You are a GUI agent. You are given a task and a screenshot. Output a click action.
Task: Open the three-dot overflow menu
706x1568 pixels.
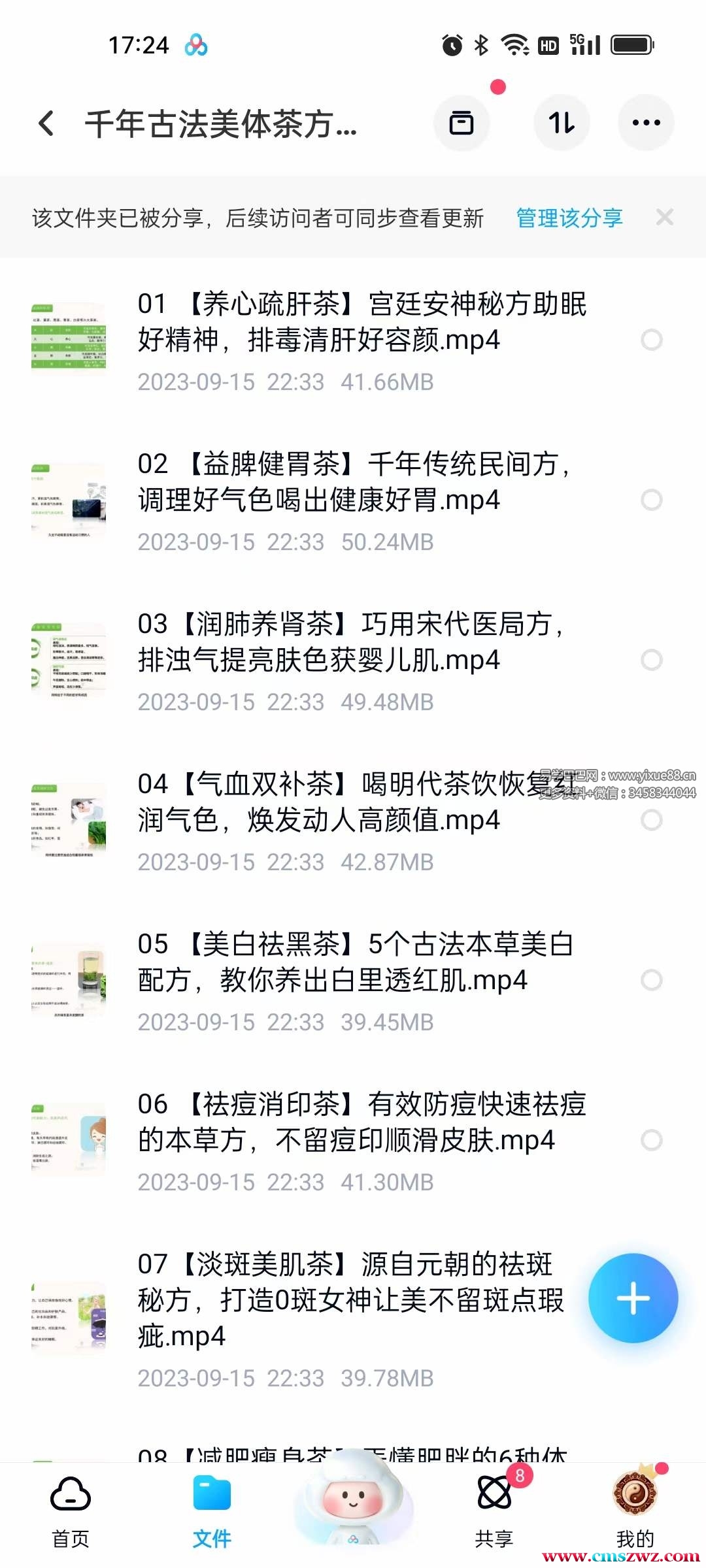tap(646, 123)
